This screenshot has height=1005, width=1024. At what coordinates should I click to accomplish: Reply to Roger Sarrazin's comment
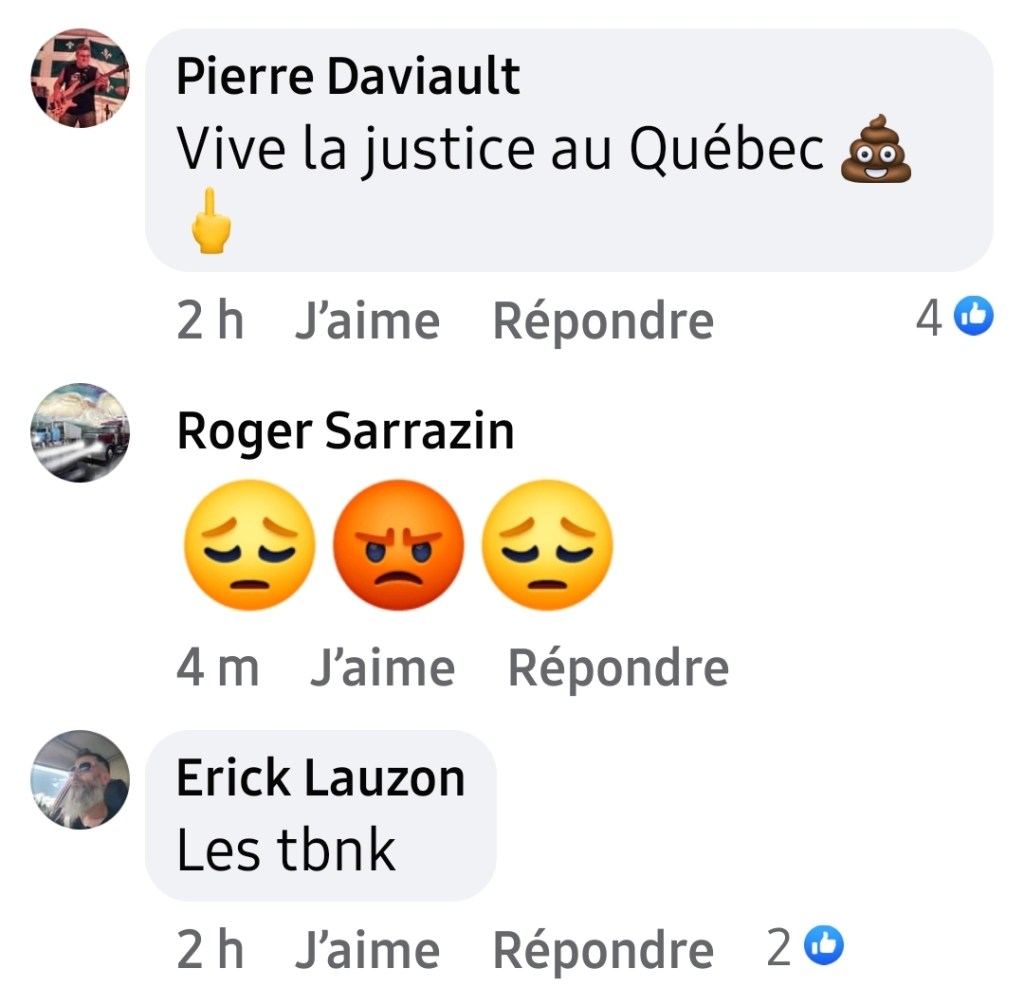pyautogui.click(x=618, y=668)
